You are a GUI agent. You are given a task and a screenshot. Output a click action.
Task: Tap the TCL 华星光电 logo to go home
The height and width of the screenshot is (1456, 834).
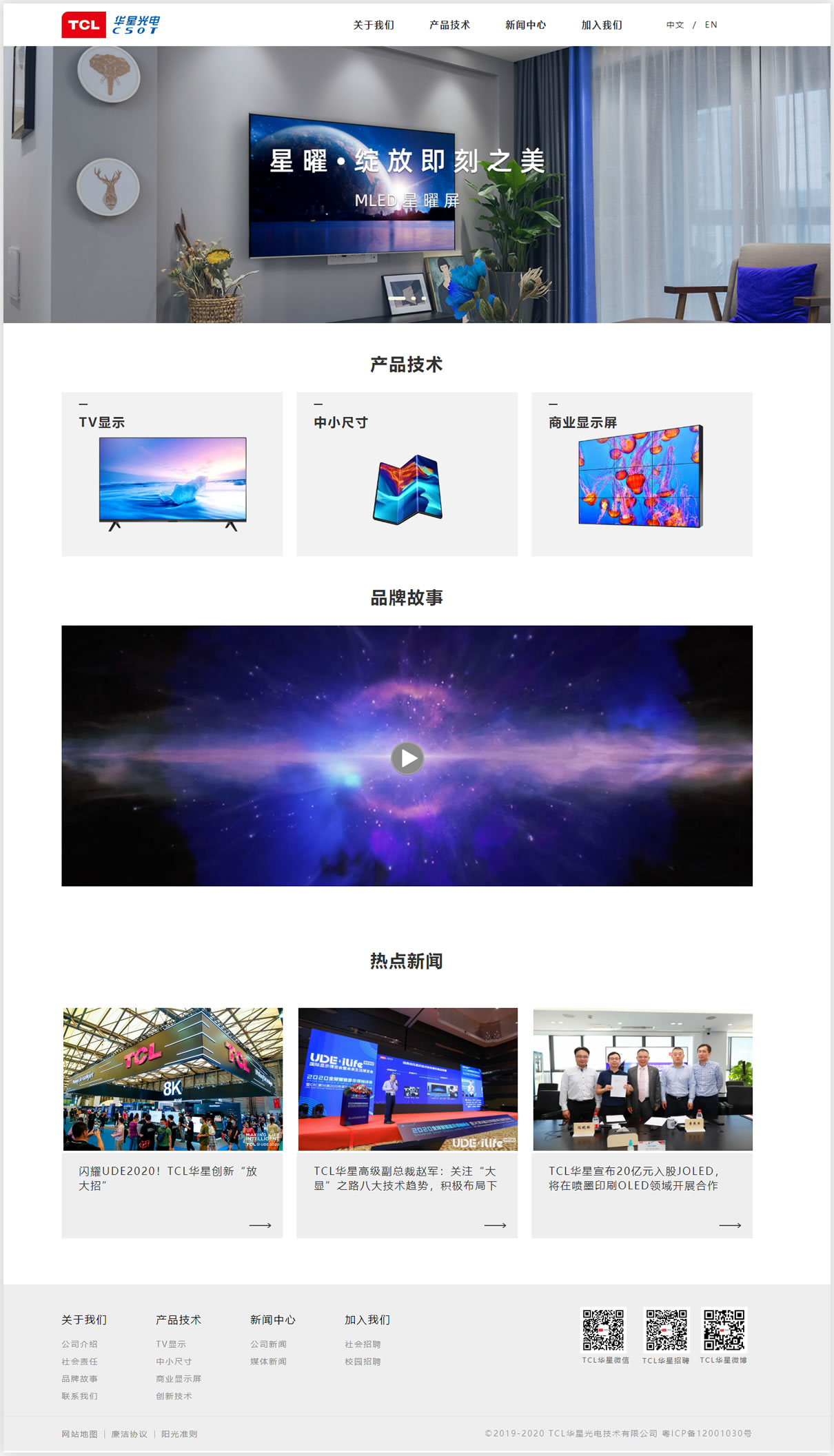111,25
